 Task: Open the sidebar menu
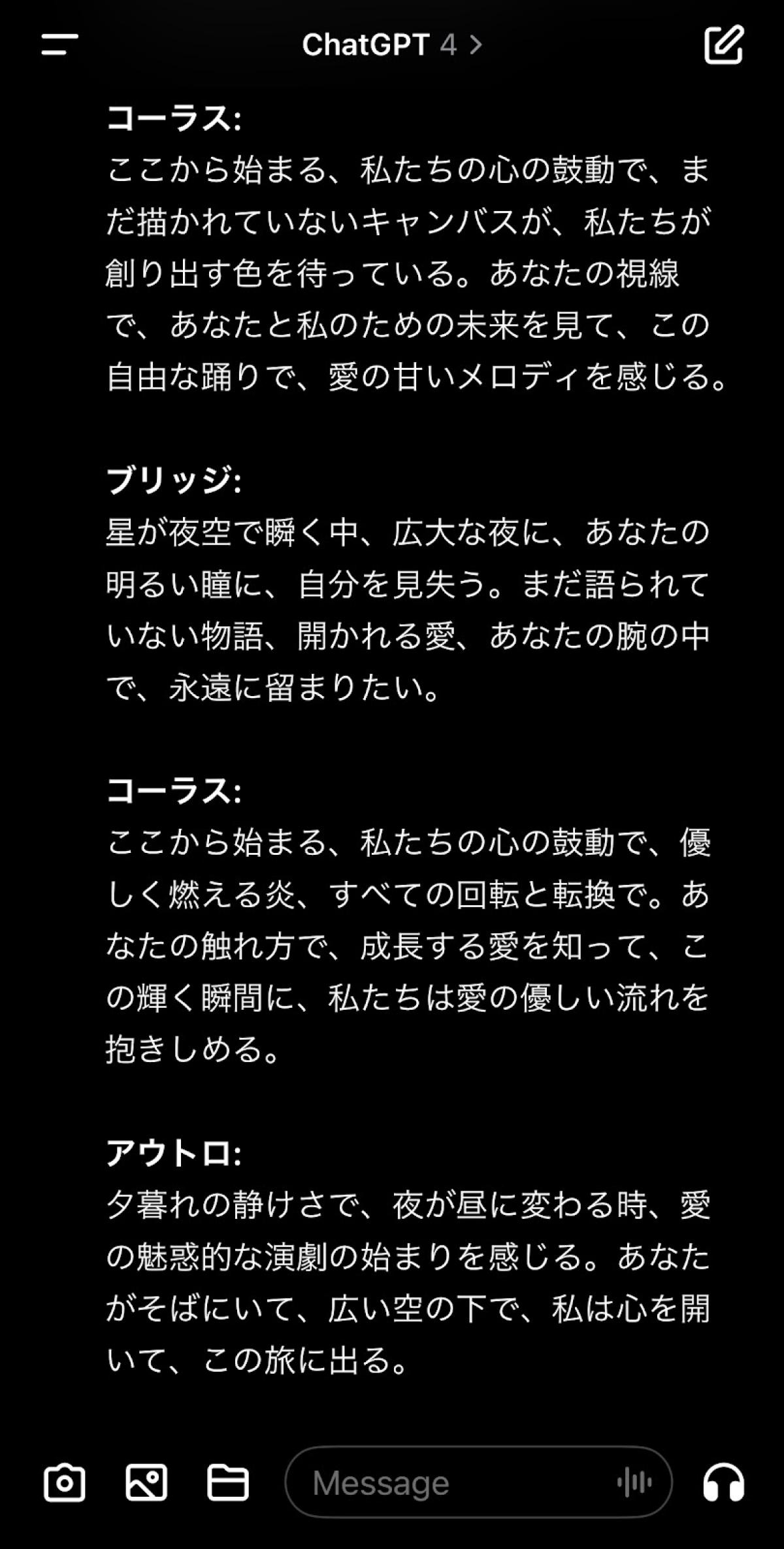coord(59,45)
